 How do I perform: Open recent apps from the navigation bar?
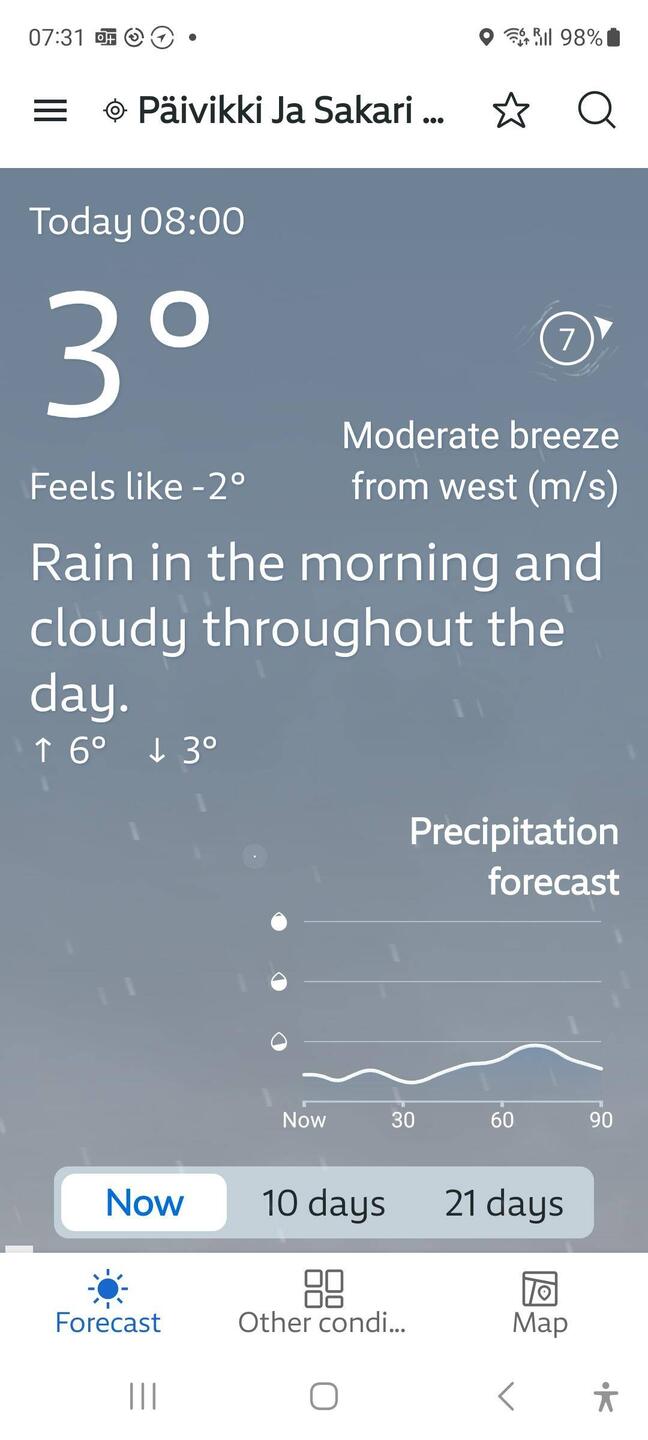click(143, 1396)
